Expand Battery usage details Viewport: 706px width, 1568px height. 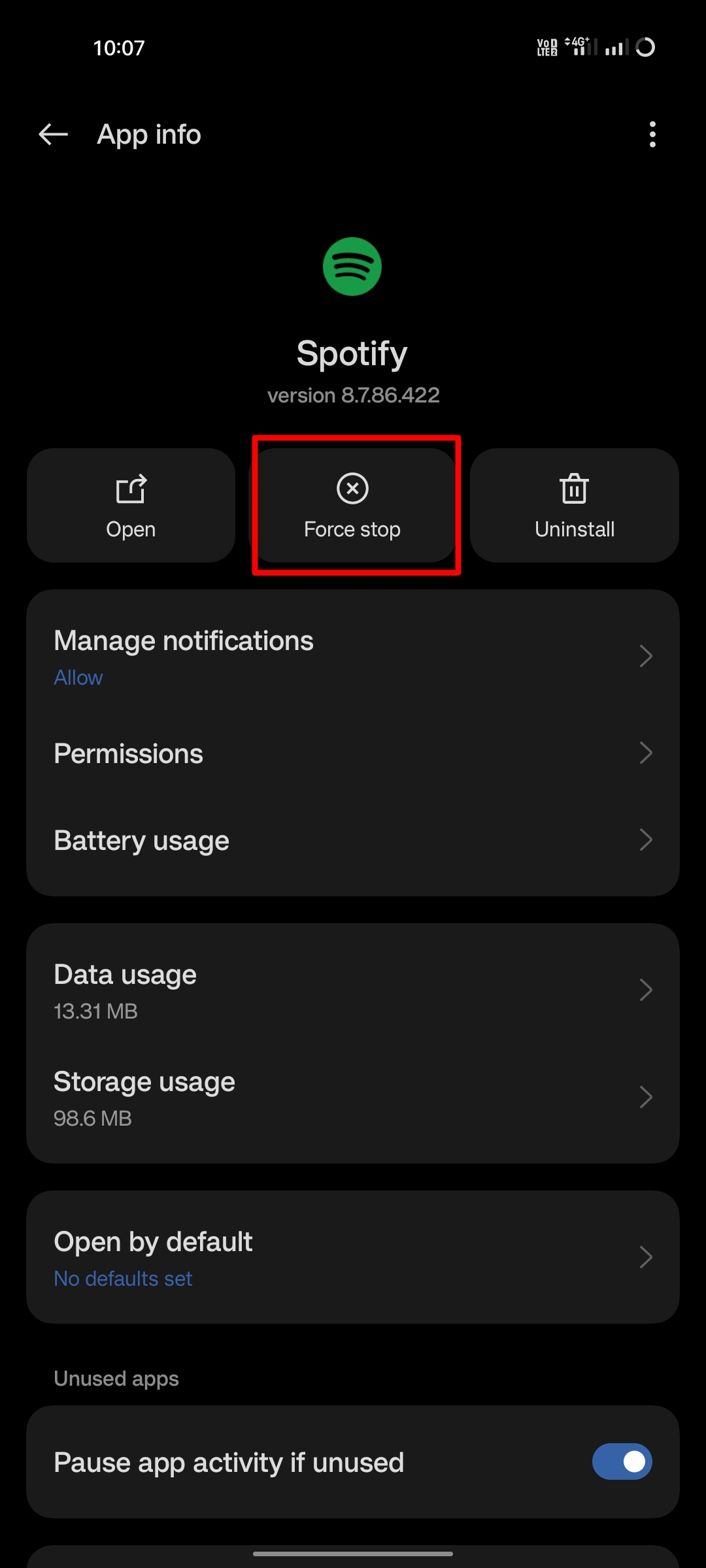point(353,840)
